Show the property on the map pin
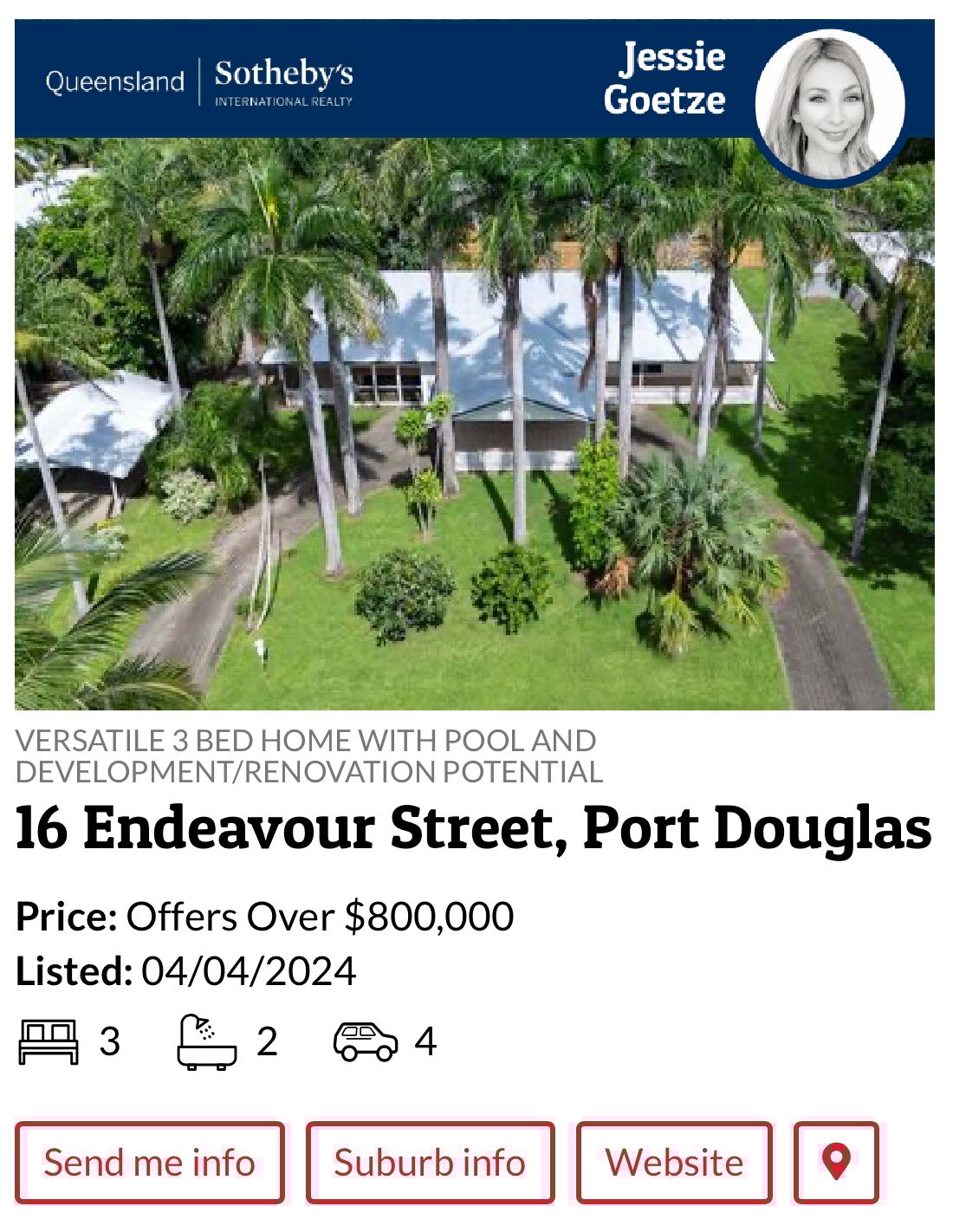 [x=836, y=1163]
